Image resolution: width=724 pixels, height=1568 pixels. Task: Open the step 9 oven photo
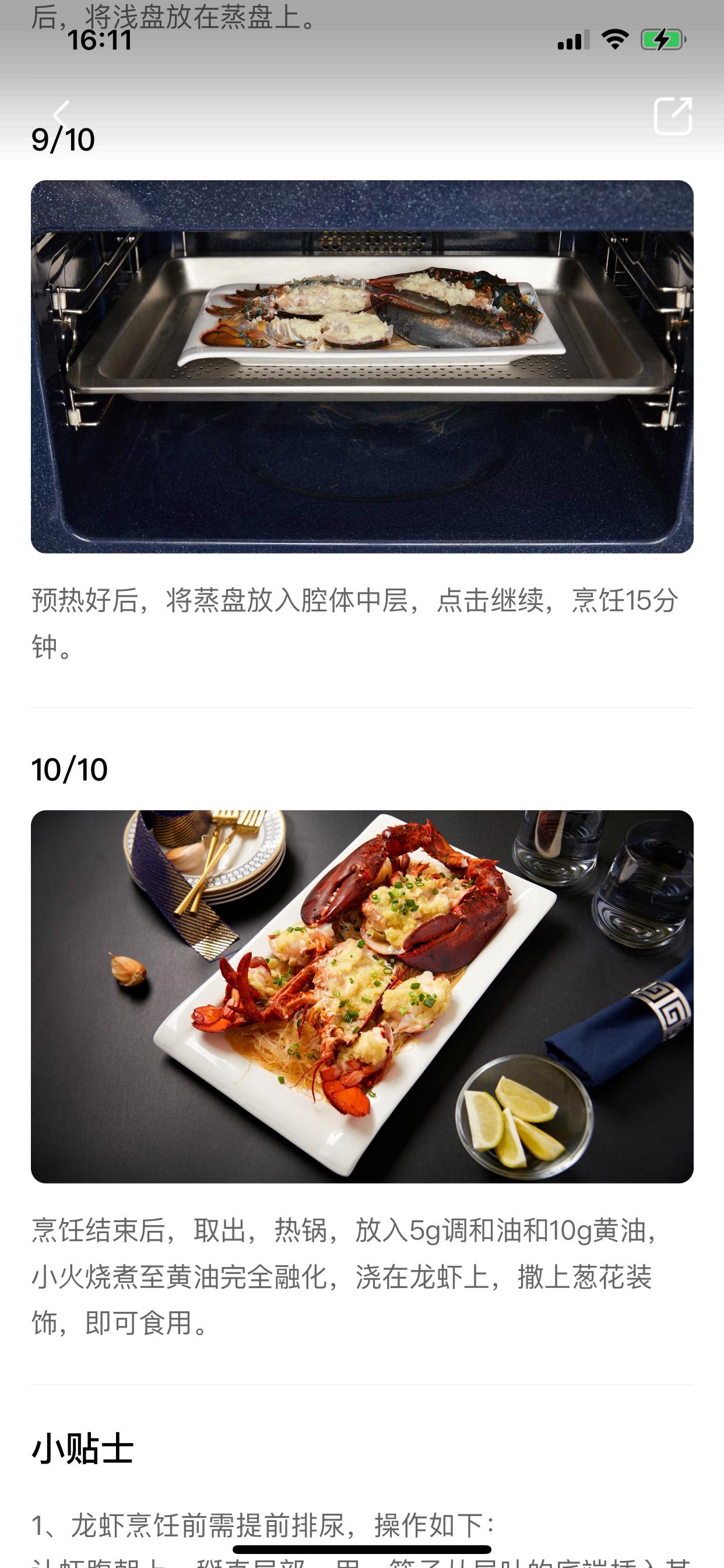pyautogui.click(x=362, y=366)
